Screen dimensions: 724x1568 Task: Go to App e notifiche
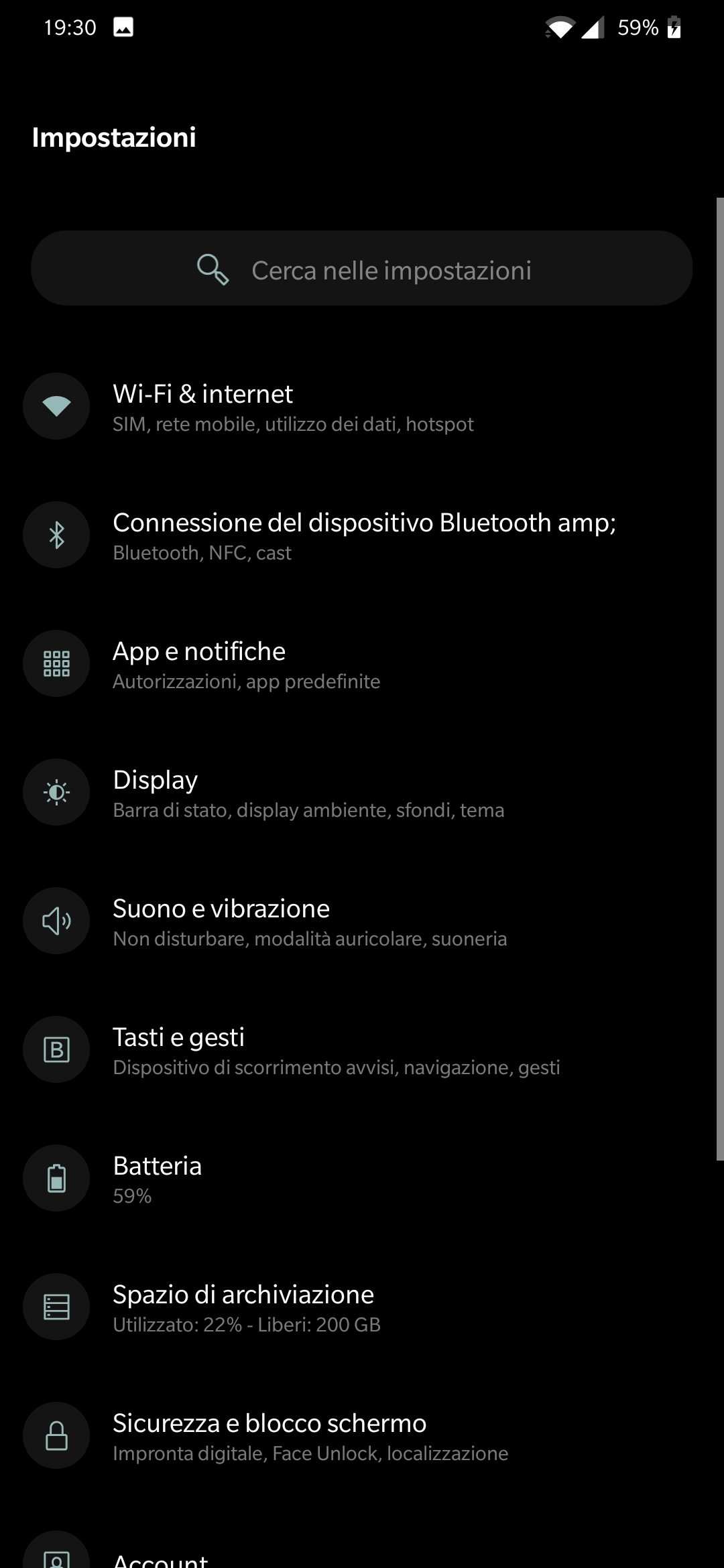click(x=362, y=664)
